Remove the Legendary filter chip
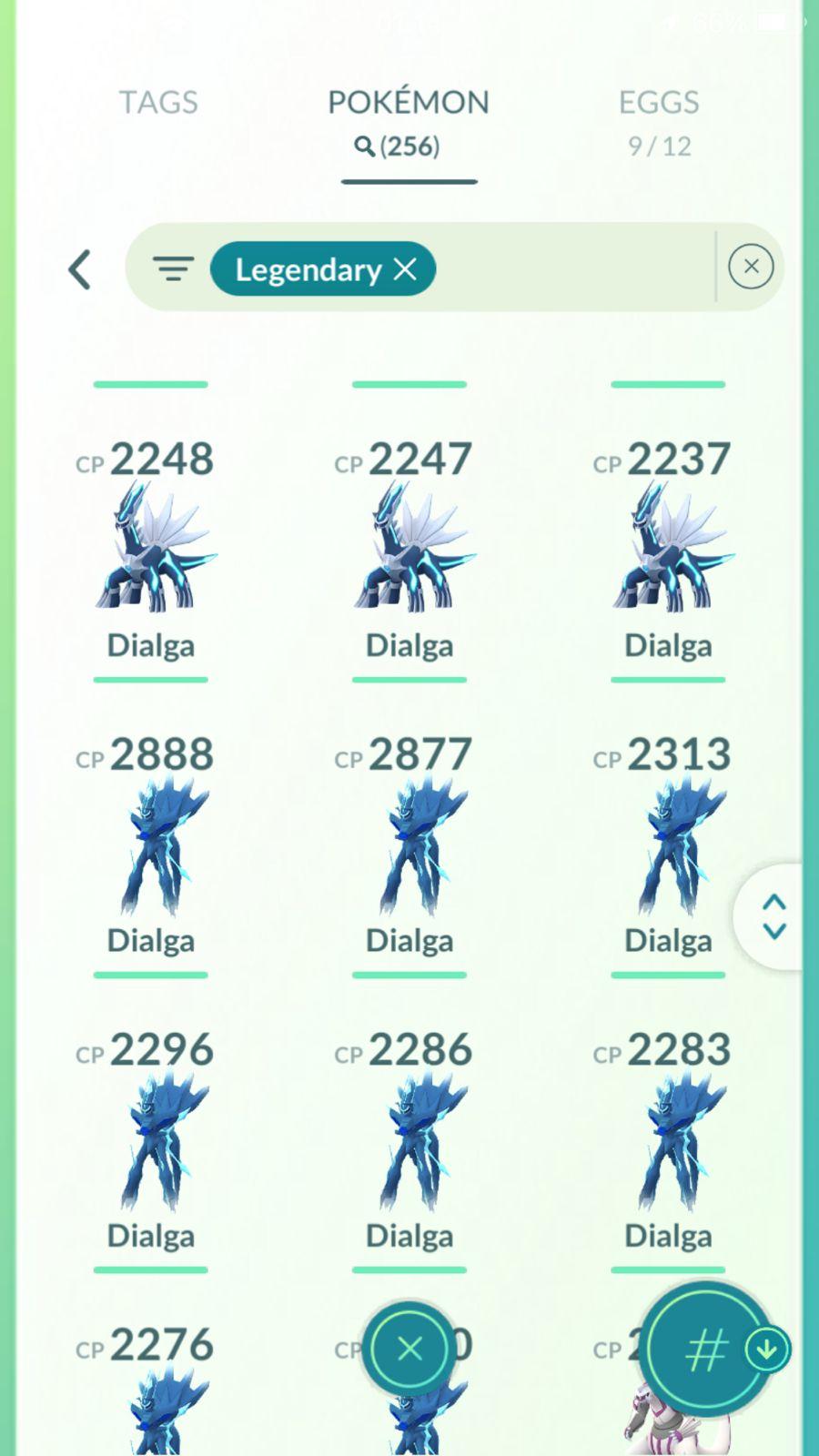 click(x=405, y=268)
